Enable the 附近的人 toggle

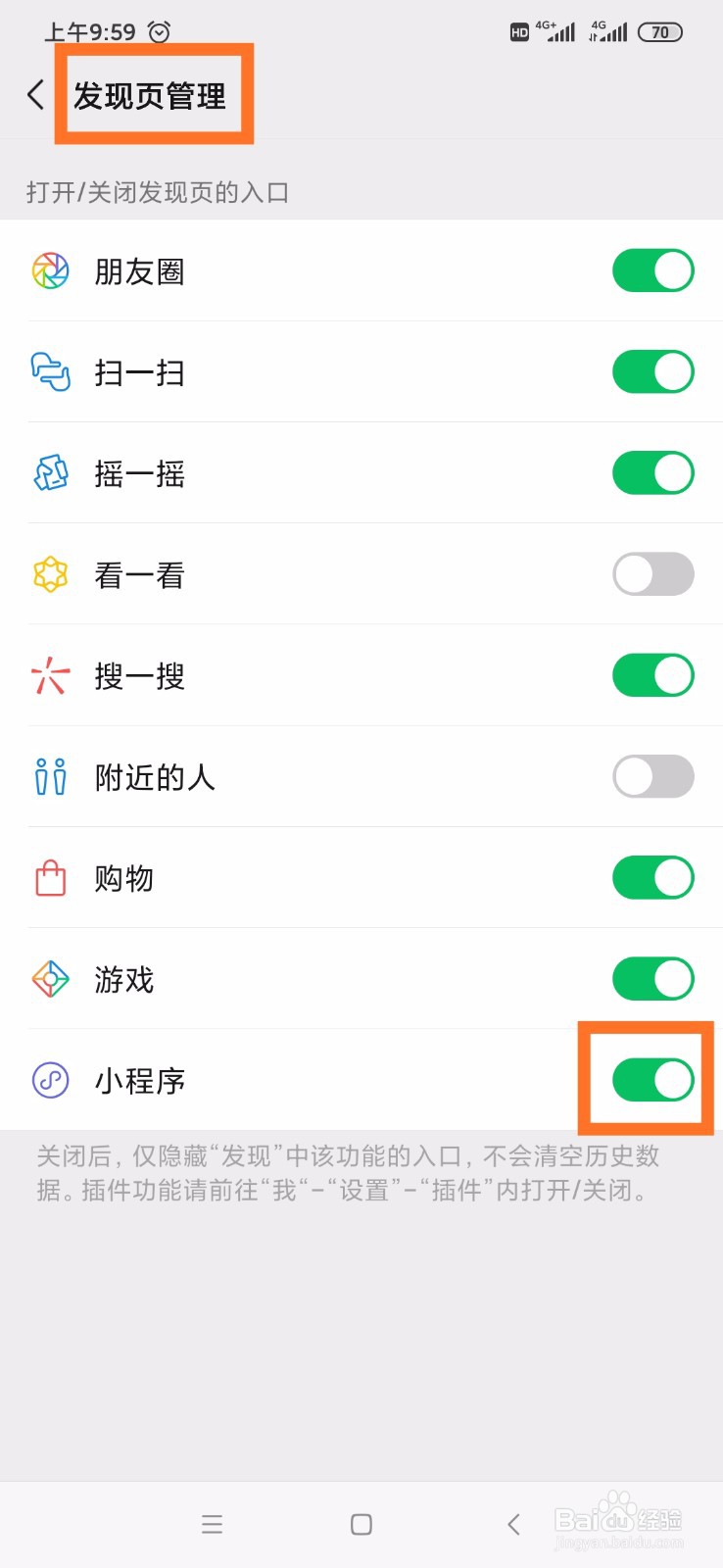point(652,776)
